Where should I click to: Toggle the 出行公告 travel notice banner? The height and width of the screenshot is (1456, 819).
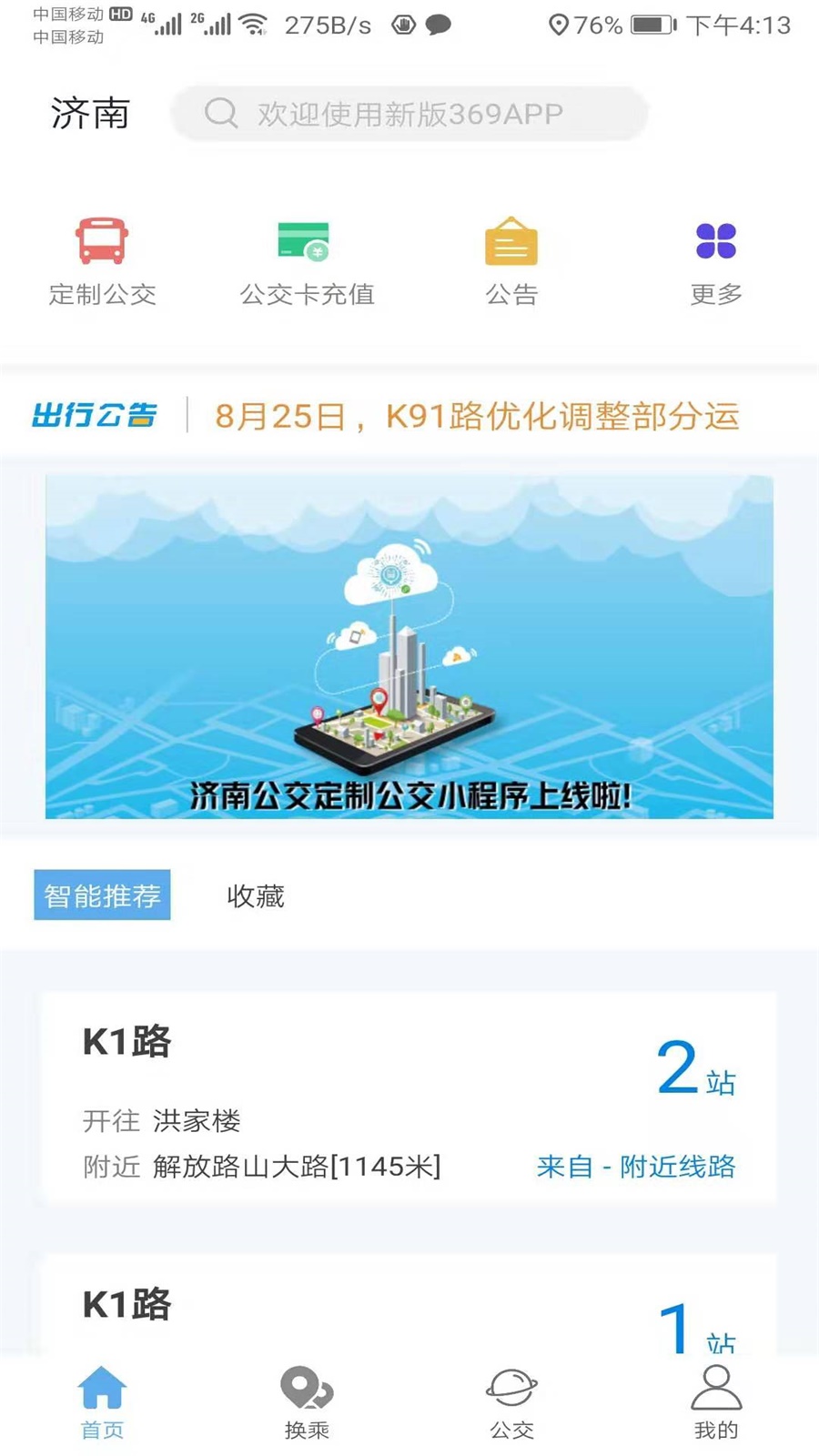pos(94,417)
